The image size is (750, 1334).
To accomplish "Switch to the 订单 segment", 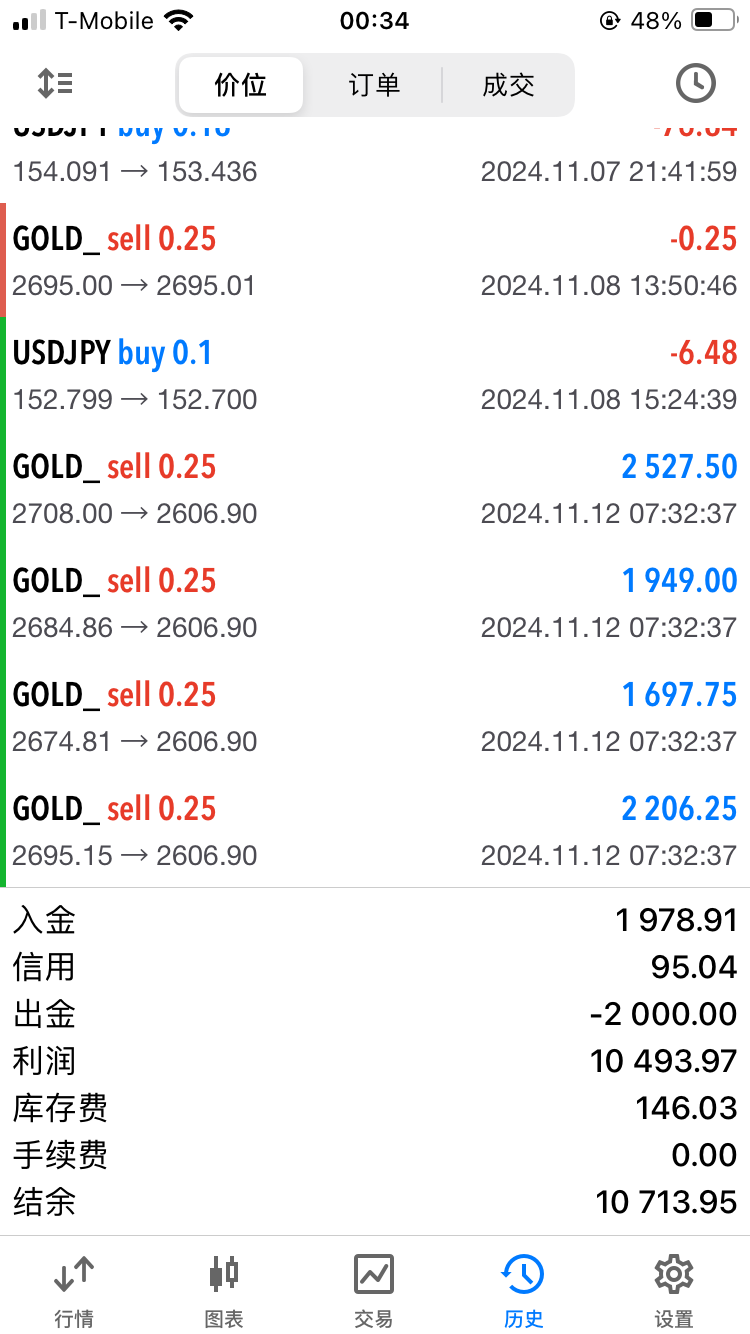I will point(374,85).
